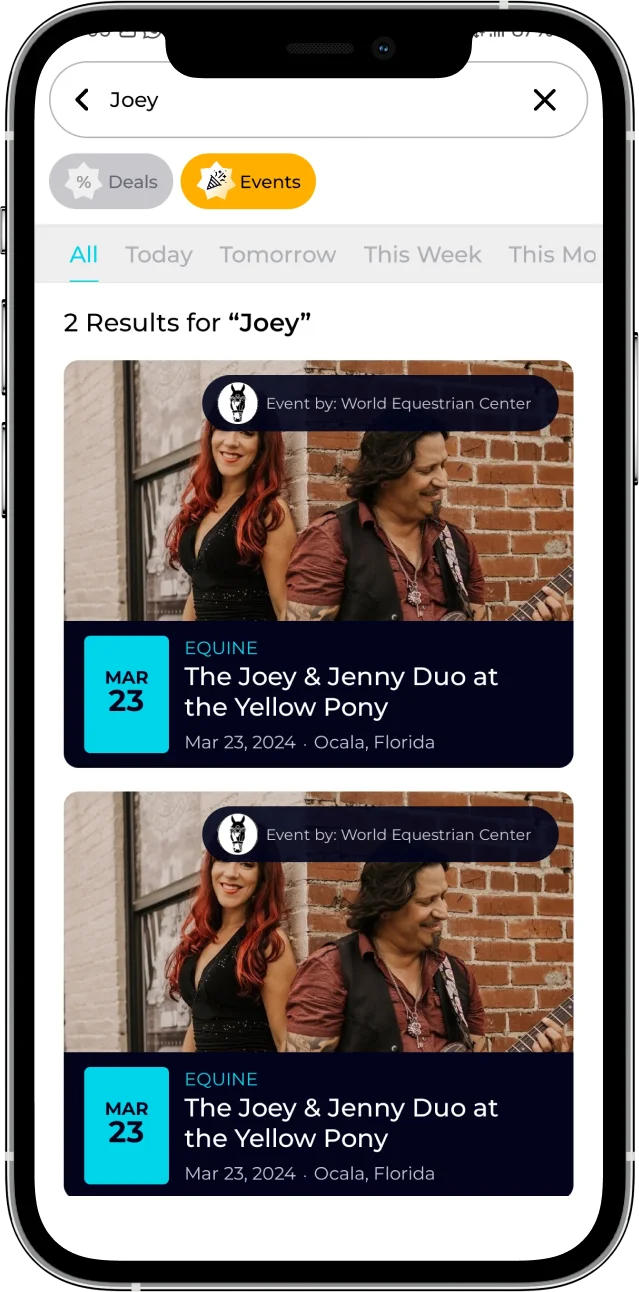Viewport: 639px width, 1292px height.
Task: Switch to the Today tab
Action: click(158, 255)
